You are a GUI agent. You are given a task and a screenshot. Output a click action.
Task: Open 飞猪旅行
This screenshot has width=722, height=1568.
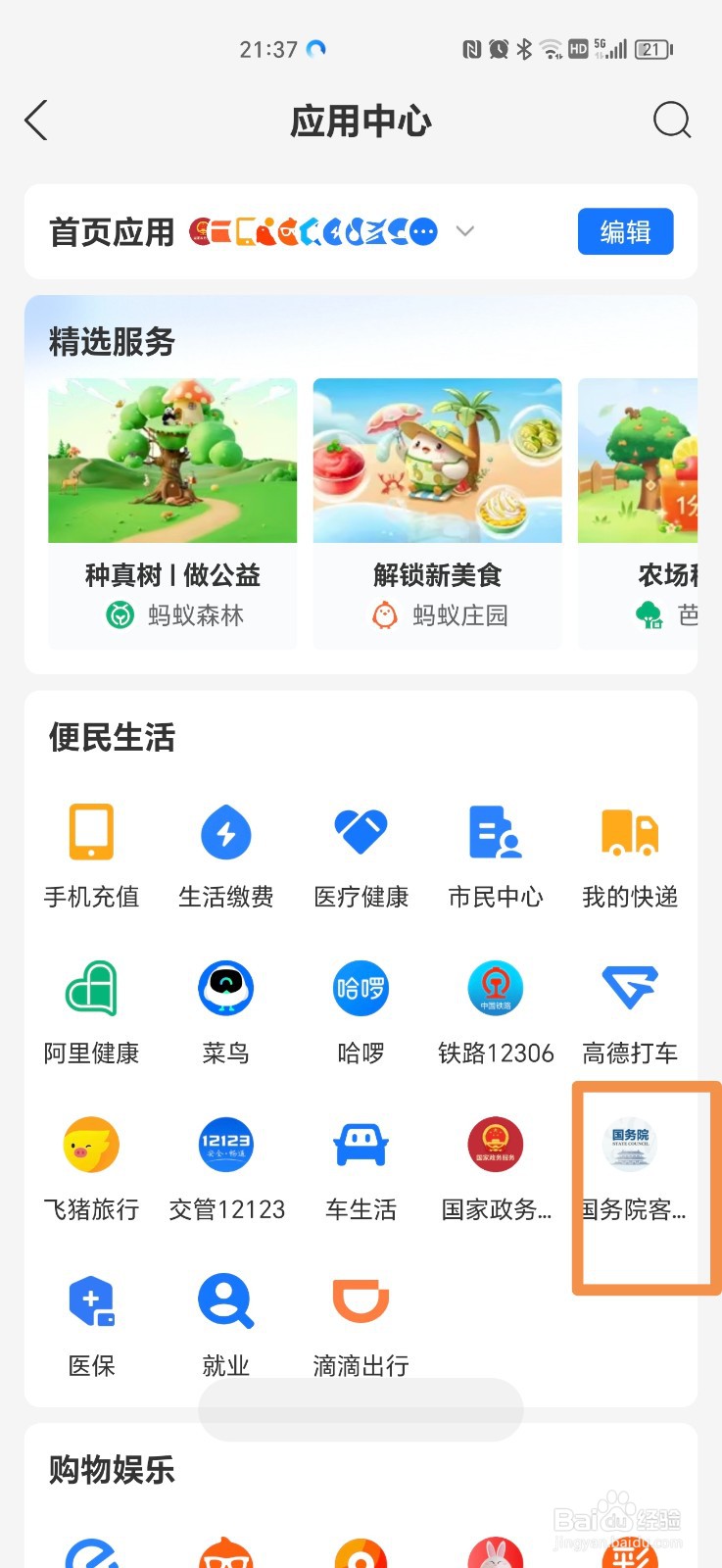pos(91,1166)
